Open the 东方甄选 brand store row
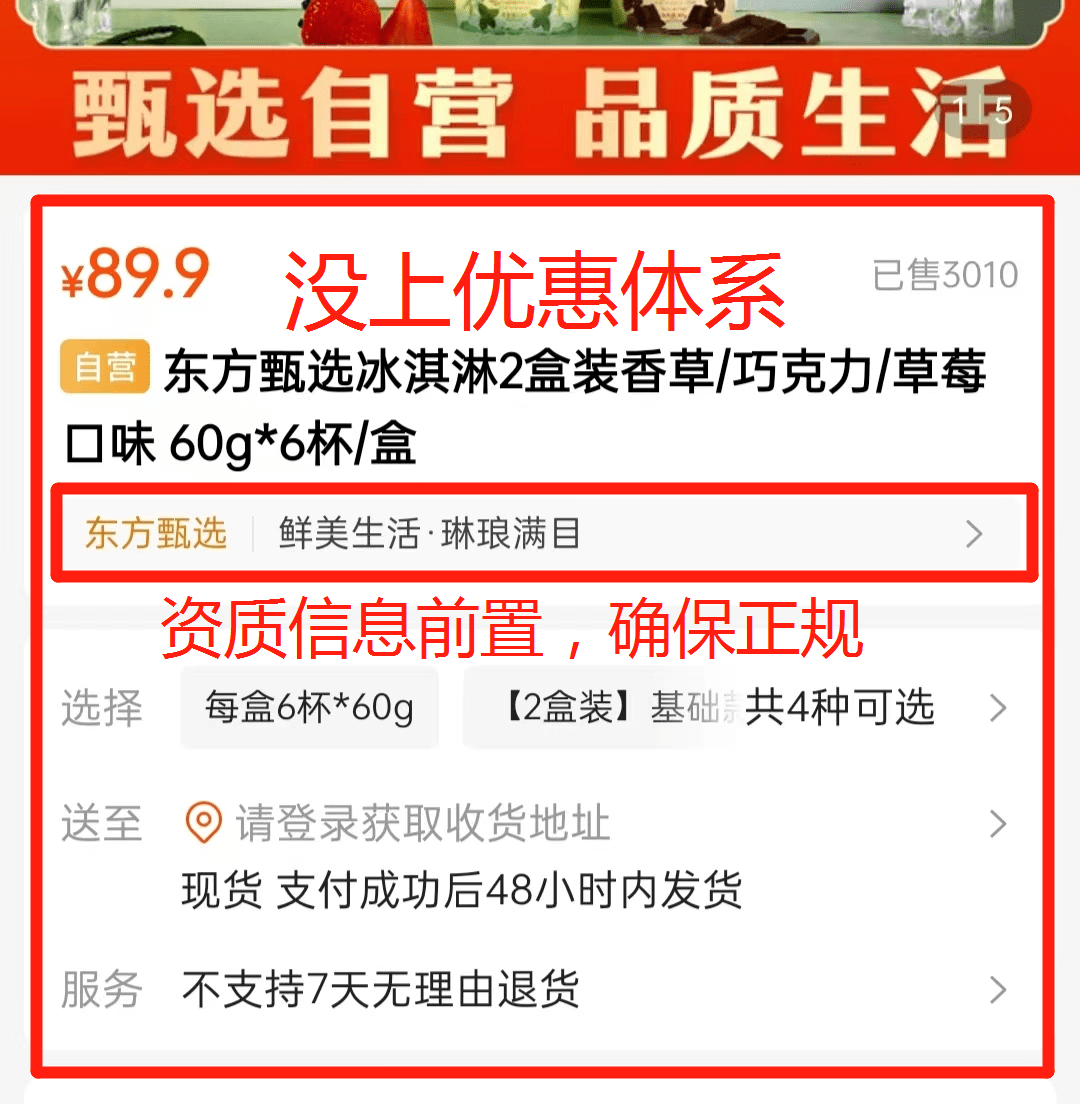This screenshot has height=1104, width=1080. 540,534
